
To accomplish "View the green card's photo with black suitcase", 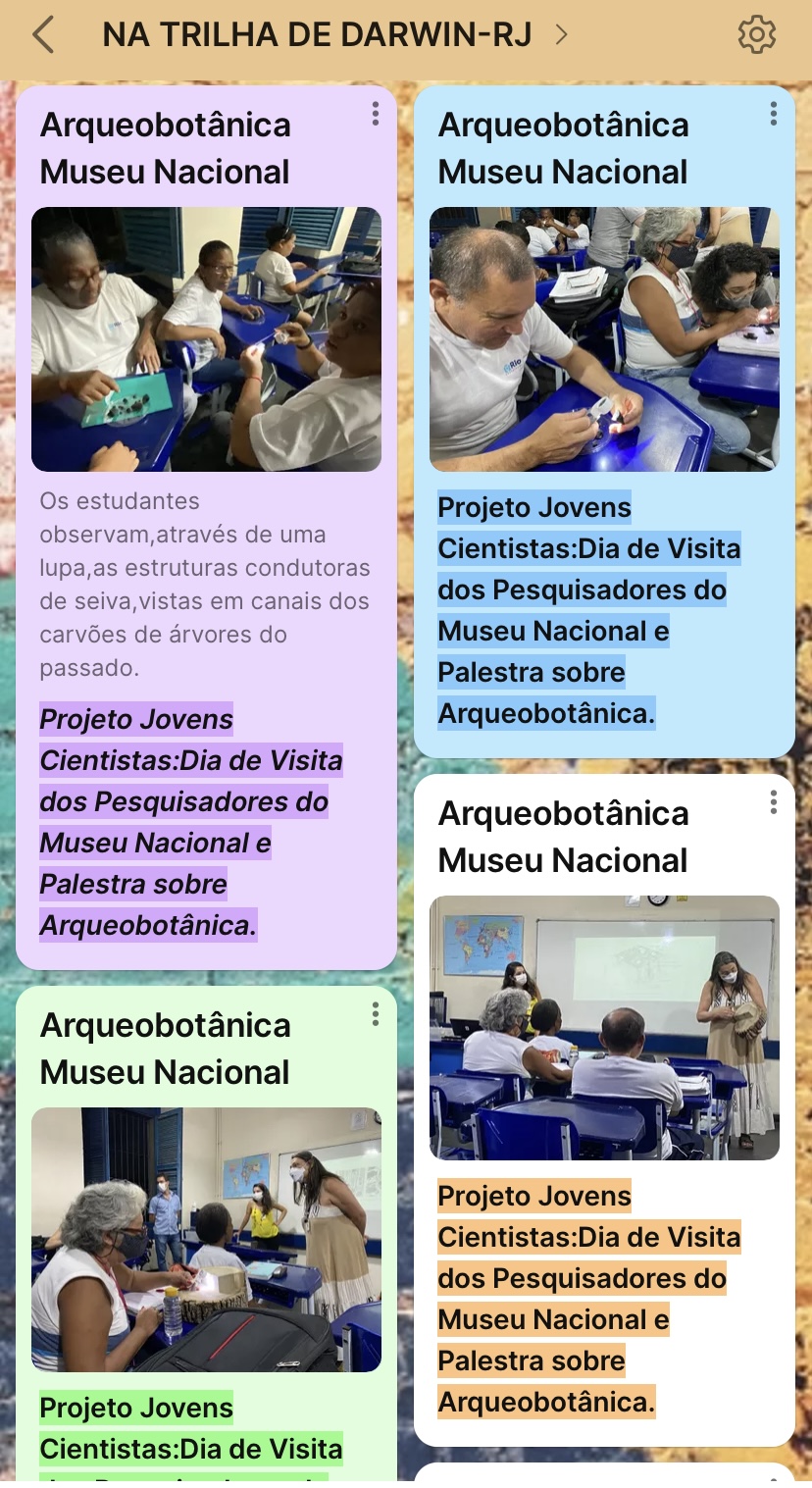I will 206,1240.
